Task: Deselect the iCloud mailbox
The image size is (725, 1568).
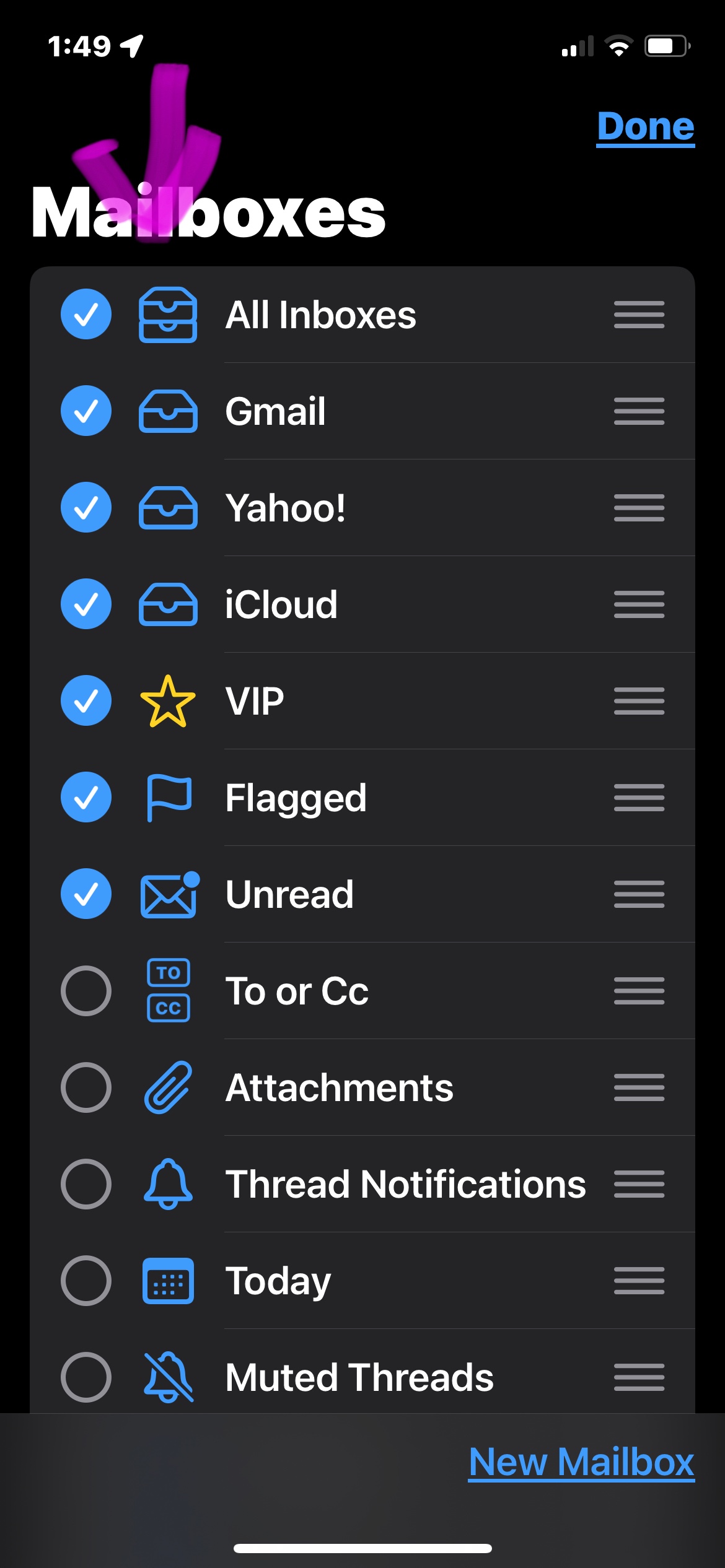Action: [x=86, y=604]
